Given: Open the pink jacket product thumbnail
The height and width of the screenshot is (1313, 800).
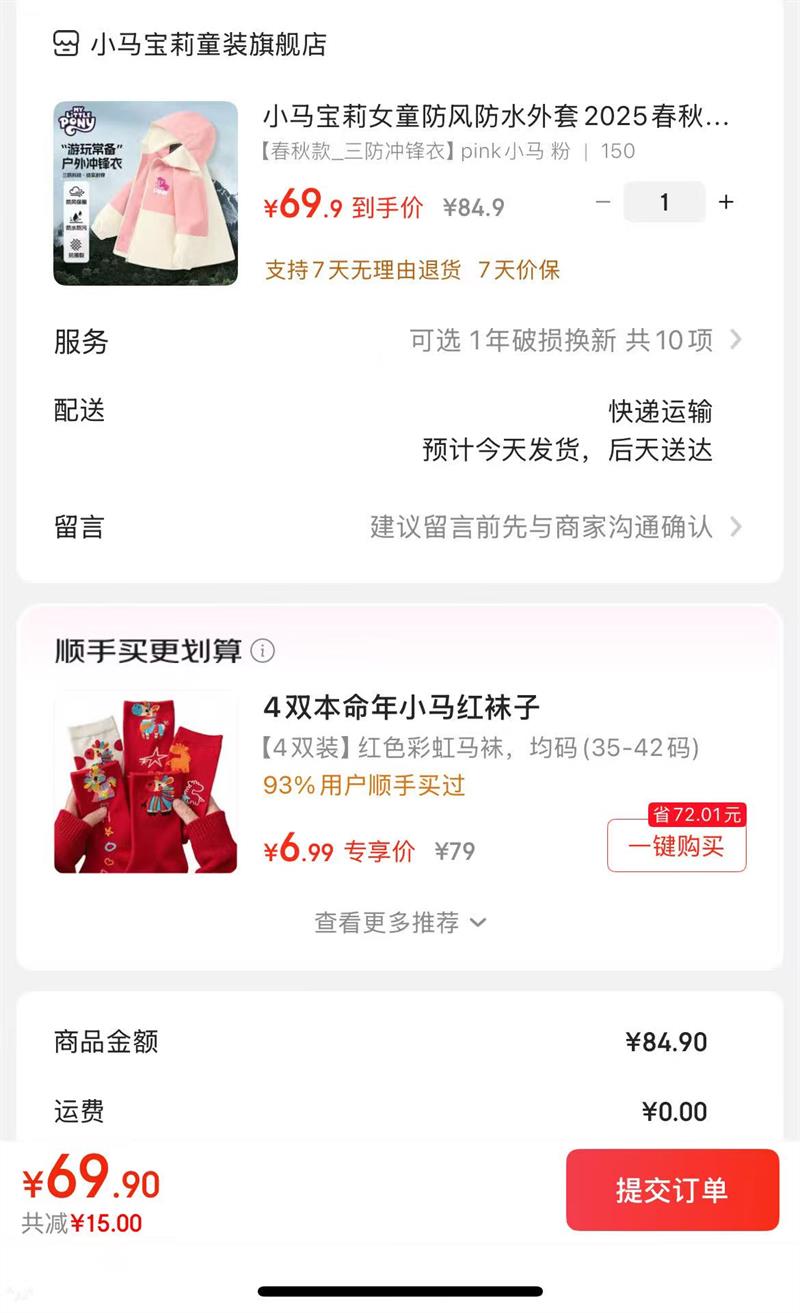Looking at the screenshot, I should coord(146,193).
